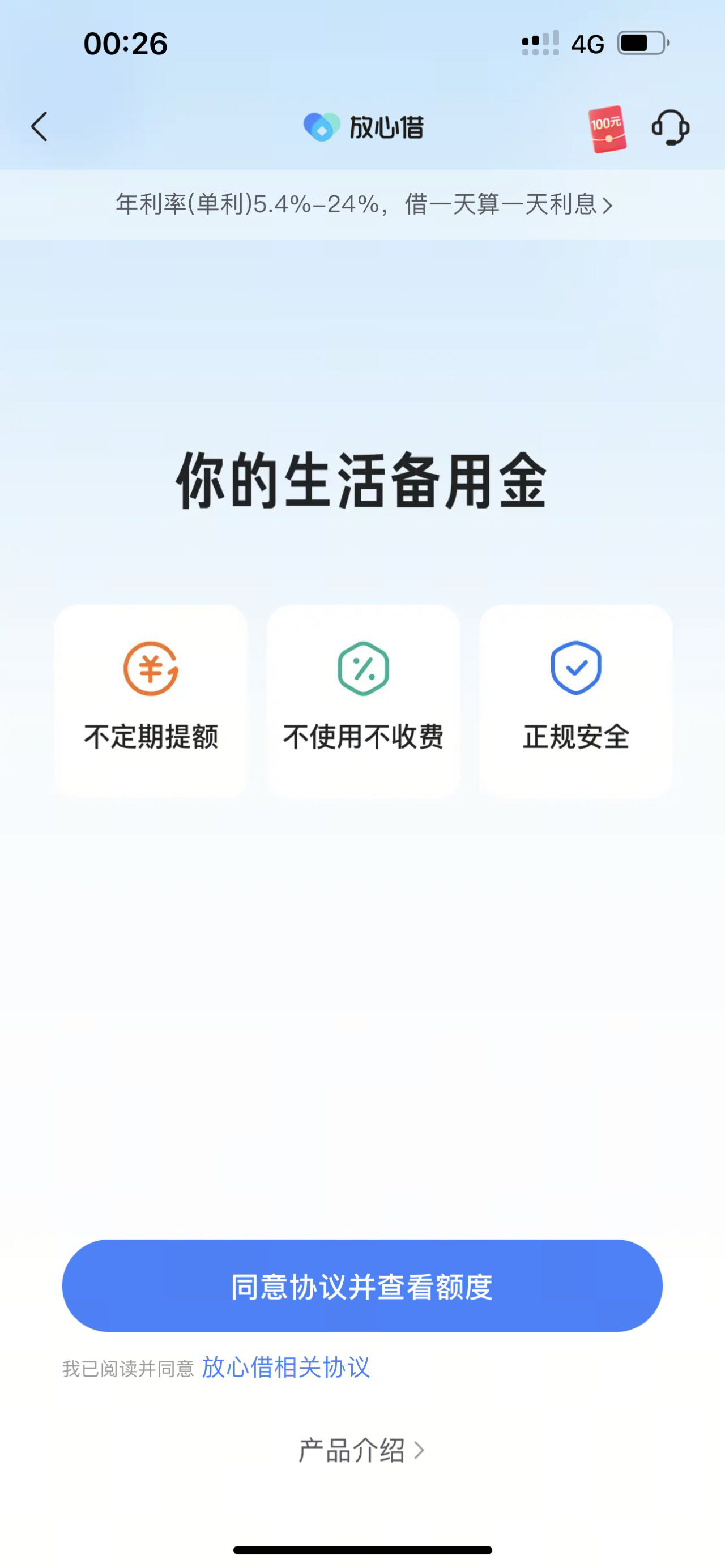Image resolution: width=725 pixels, height=1568 pixels.
Task: Open the 100元 red envelope offer
Action: pyautogui.click(x=607, y=129)
